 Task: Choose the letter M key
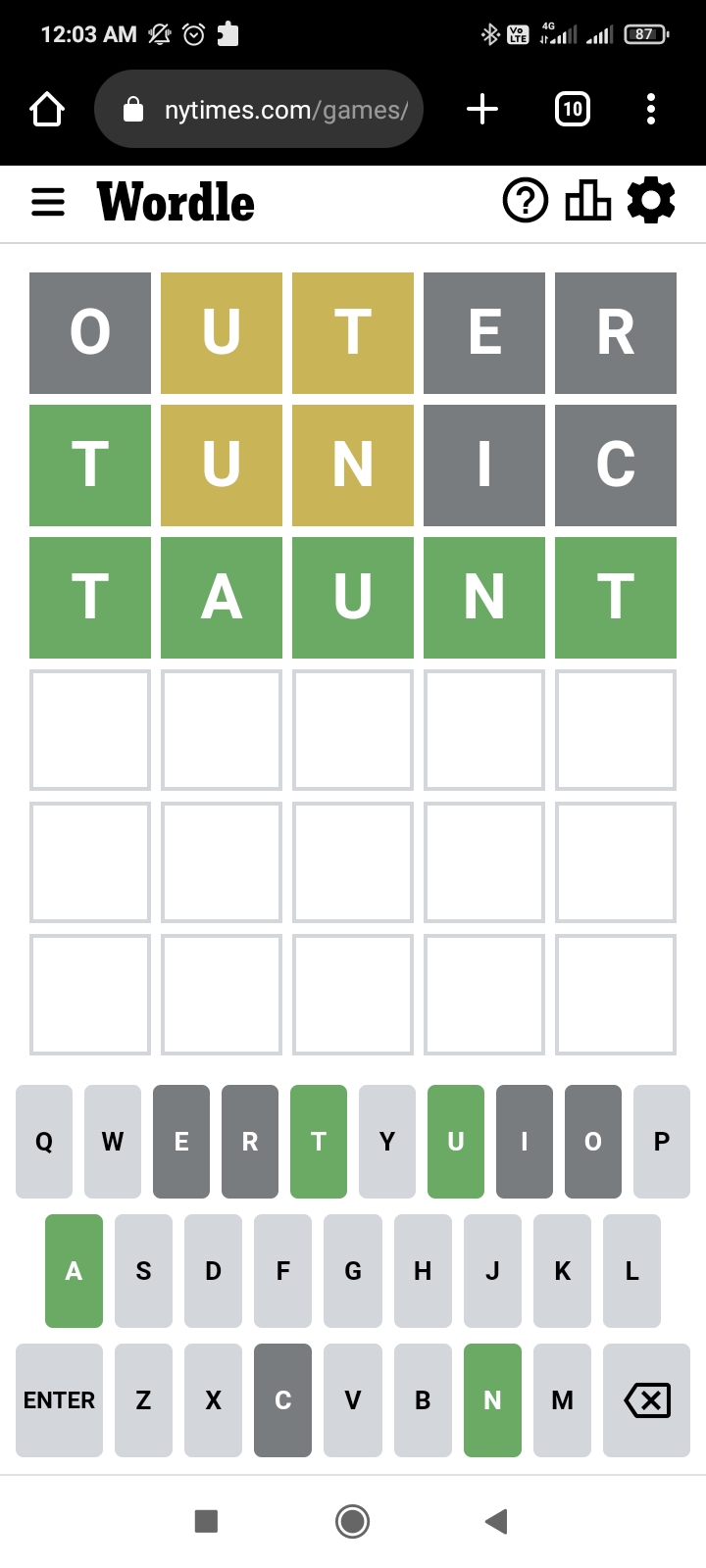point(563,1400)
